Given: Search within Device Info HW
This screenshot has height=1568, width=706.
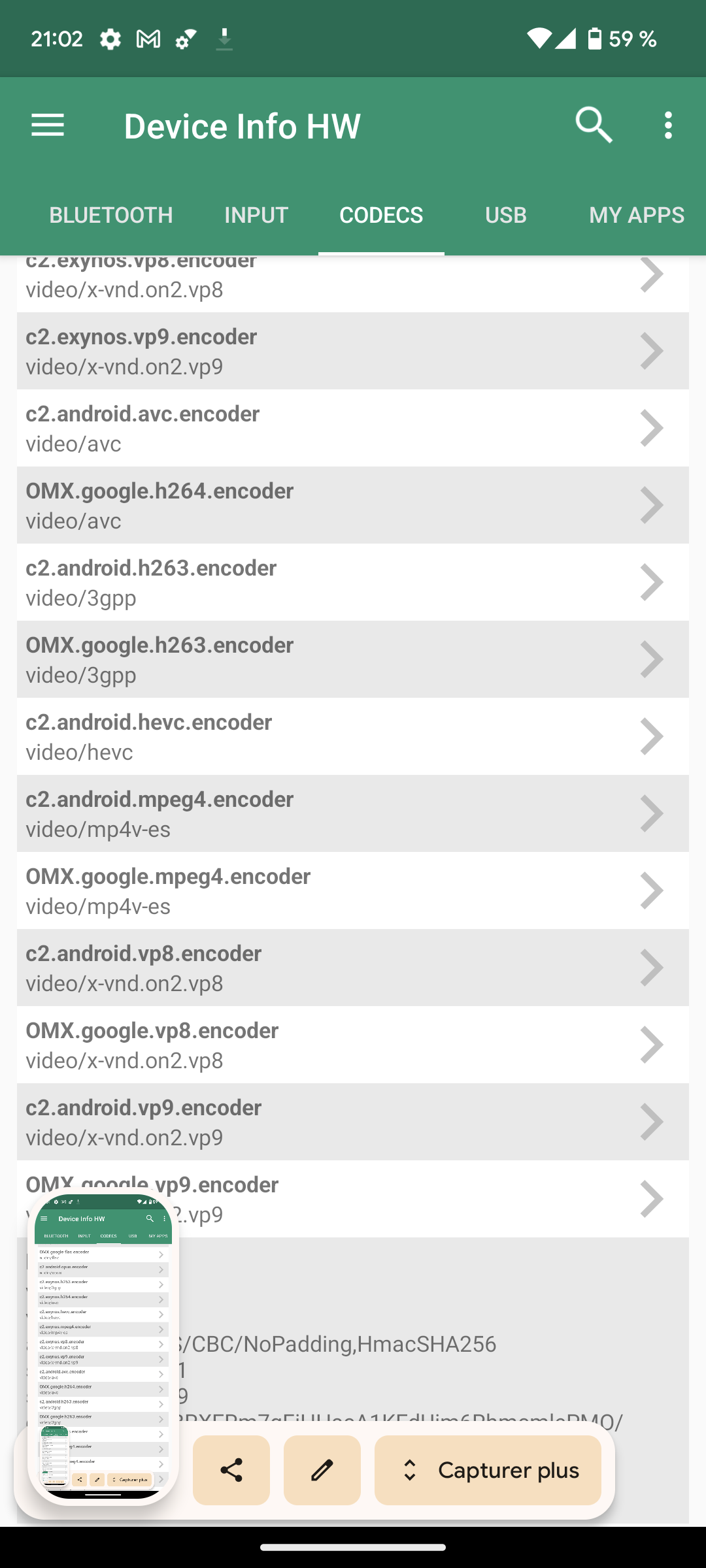Looking at the screenshot, I should (x=594, y=125).
